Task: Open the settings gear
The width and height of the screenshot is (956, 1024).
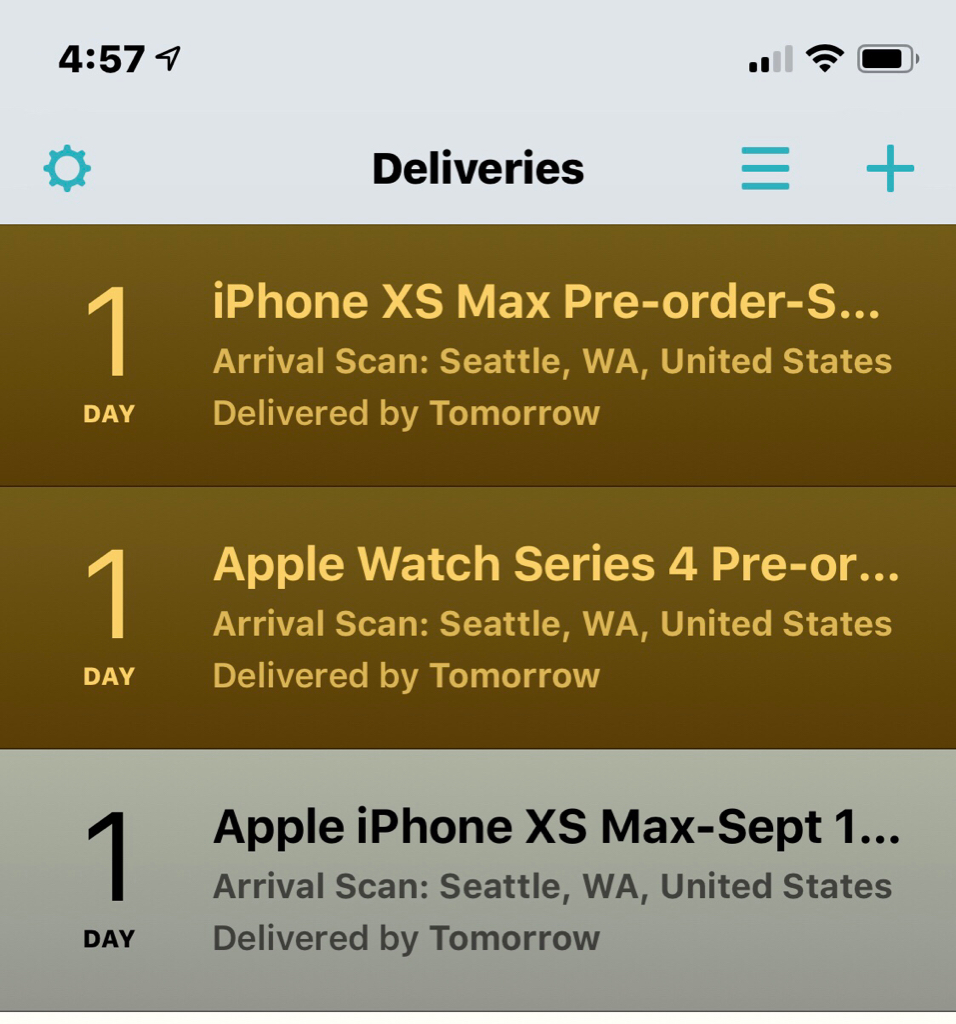Action: coord(67,168)
